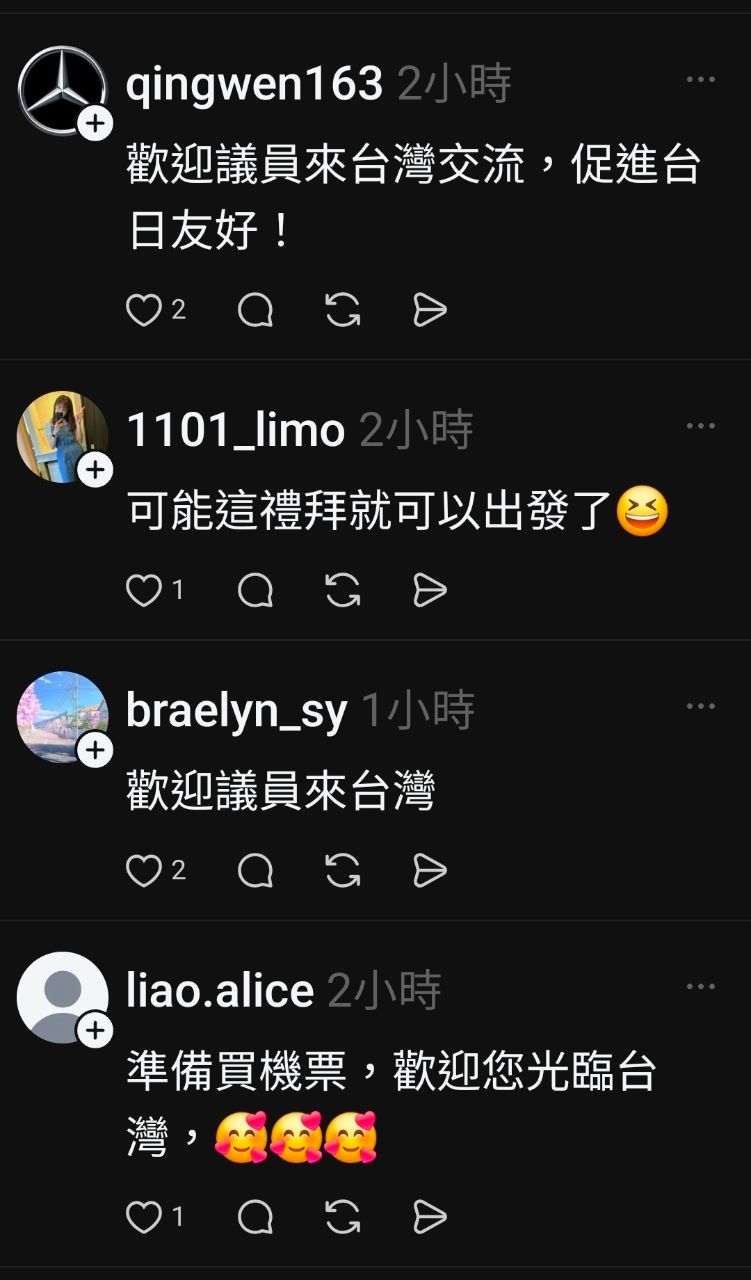This screenshot has width=751, height=1280.
Task: Share braelyn_sy's comment via send icon
Action: [x=430, y=871]
